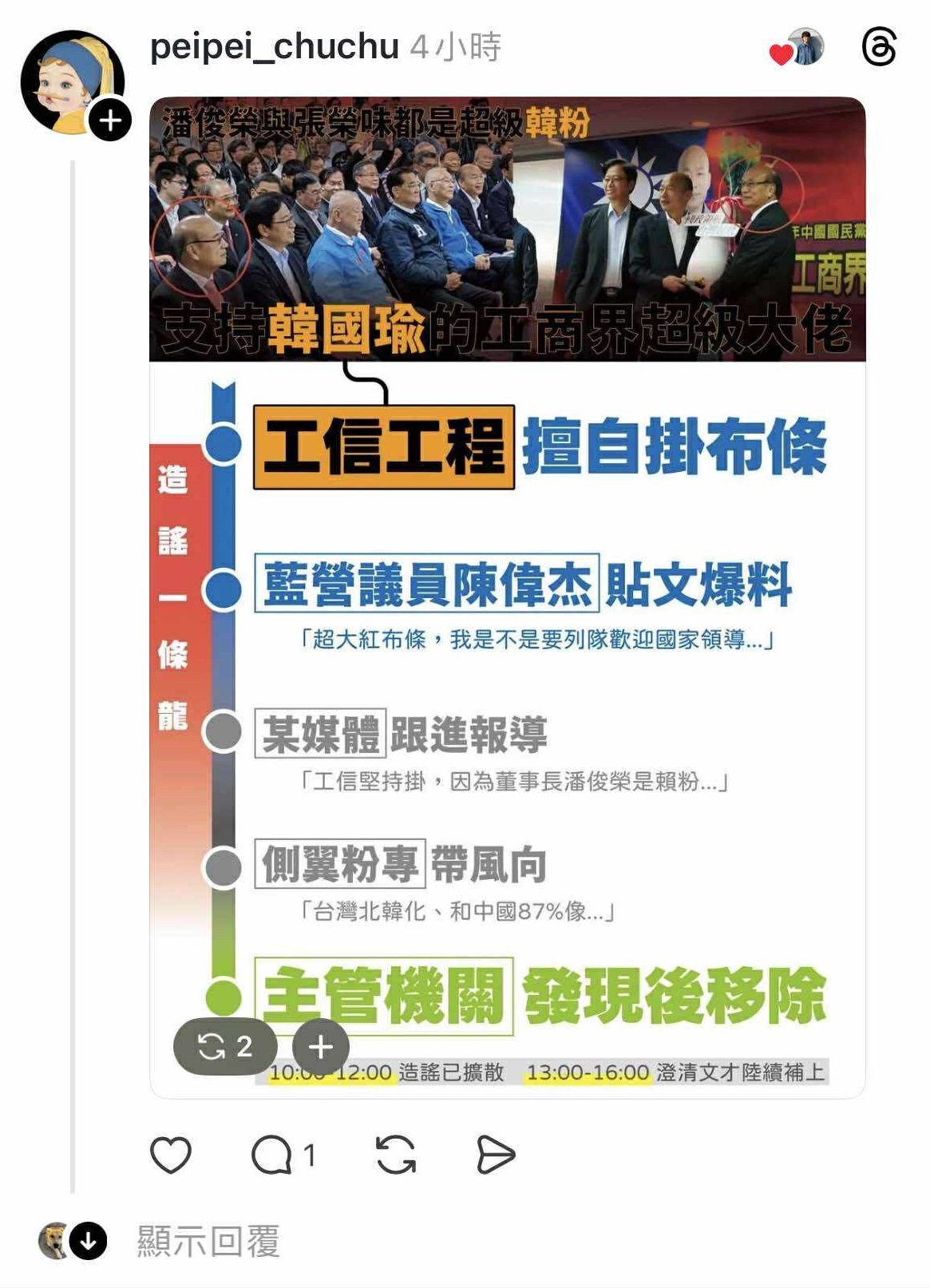
Task: Tap the repost count pill showing 2
Action: [225, 1046]
